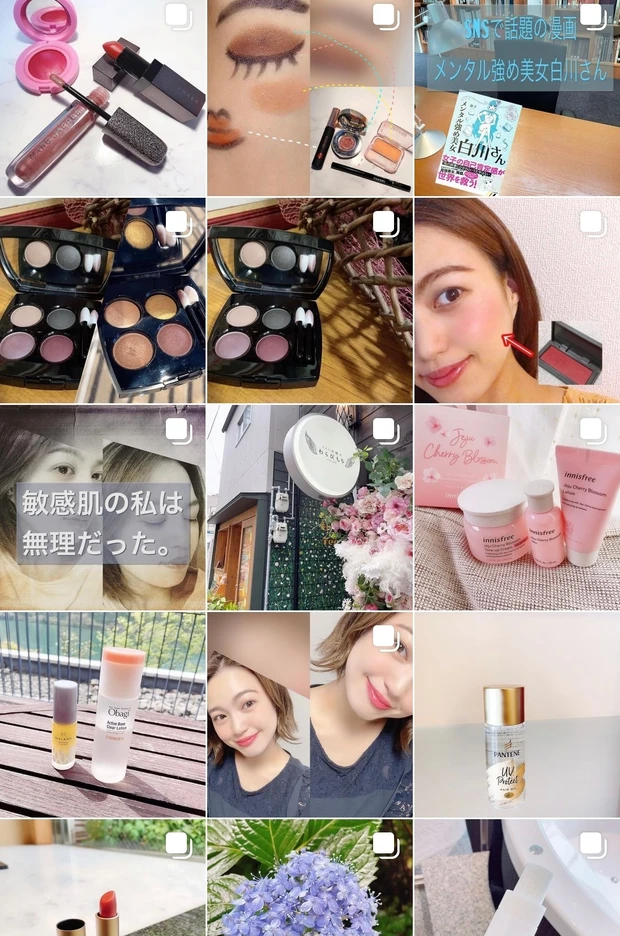Open the shop sign with flowers post
The height and width of the screenshot is (936, 620).
click(309, 507)
